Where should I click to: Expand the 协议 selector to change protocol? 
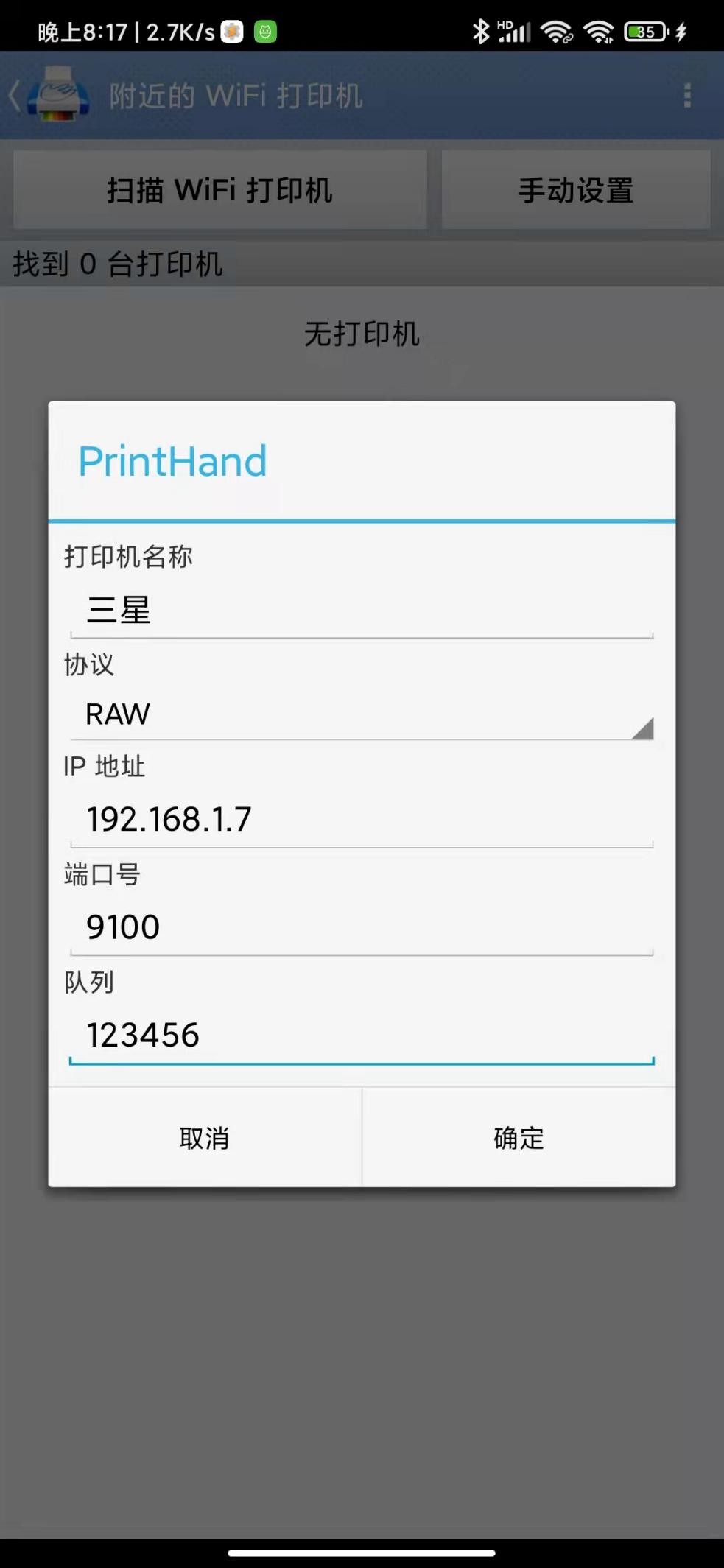[362, 713]
